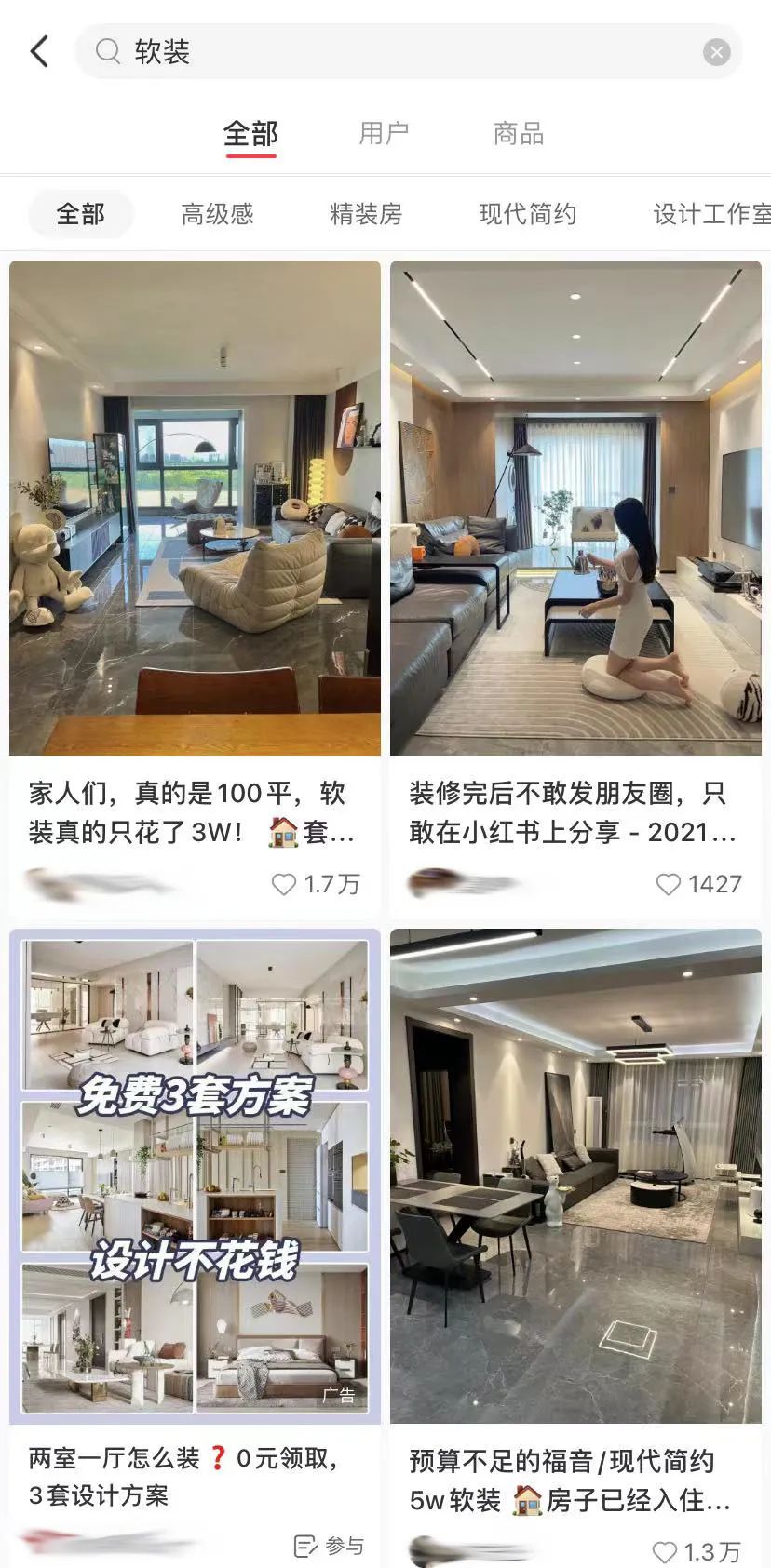The image size is (771, 1568).
Task: Like the post with 1.7万 likes
Action: (x=284, y=884)
